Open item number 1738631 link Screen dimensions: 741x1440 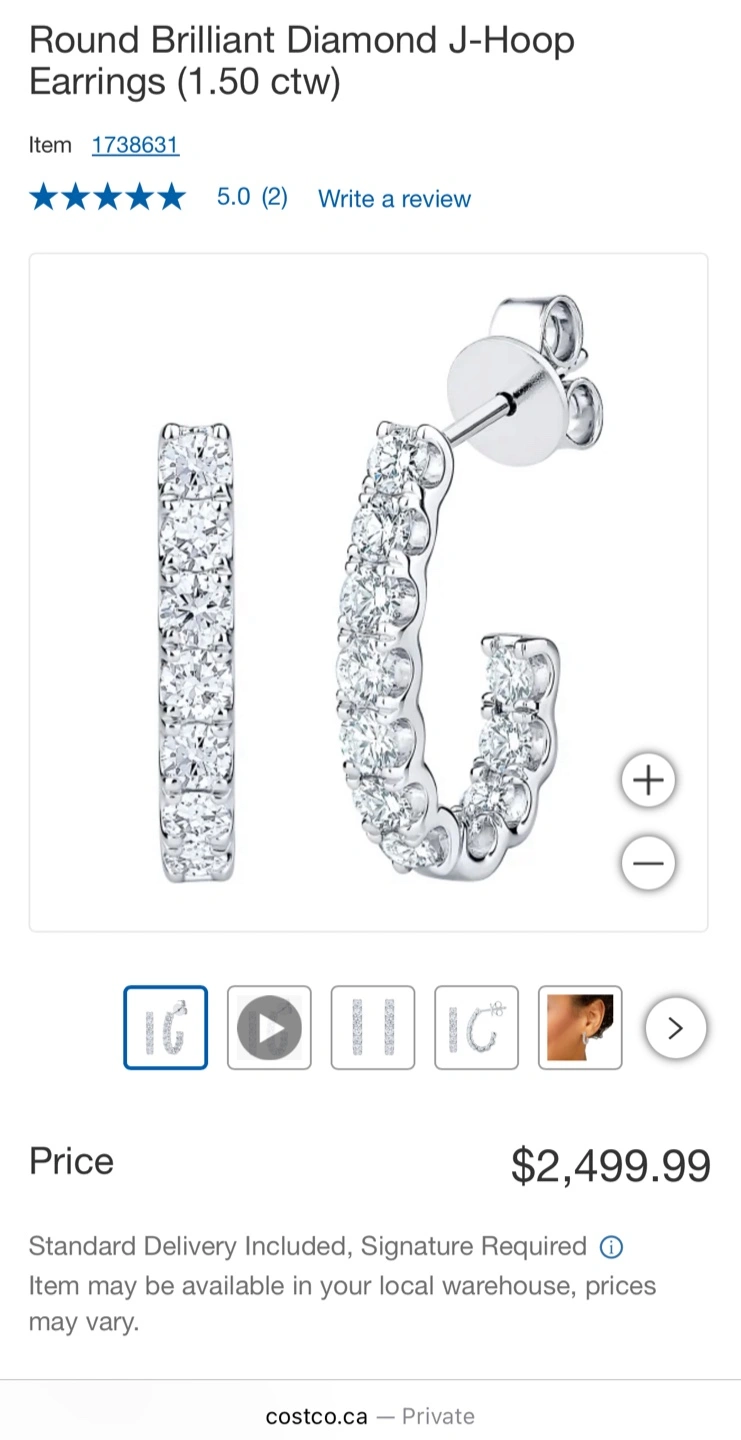[135, 145]
